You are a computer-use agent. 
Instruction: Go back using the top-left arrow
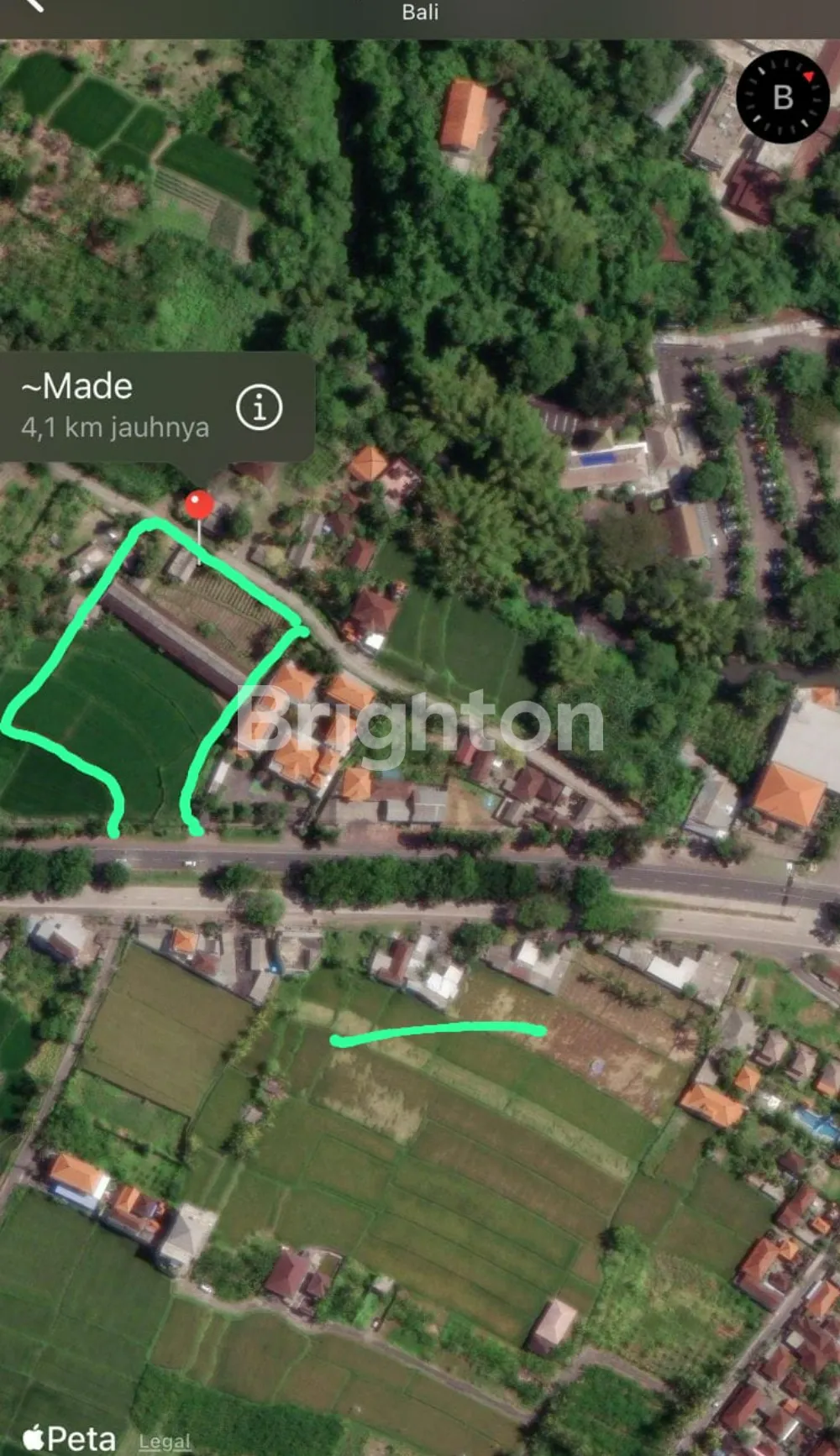point(32,5)
